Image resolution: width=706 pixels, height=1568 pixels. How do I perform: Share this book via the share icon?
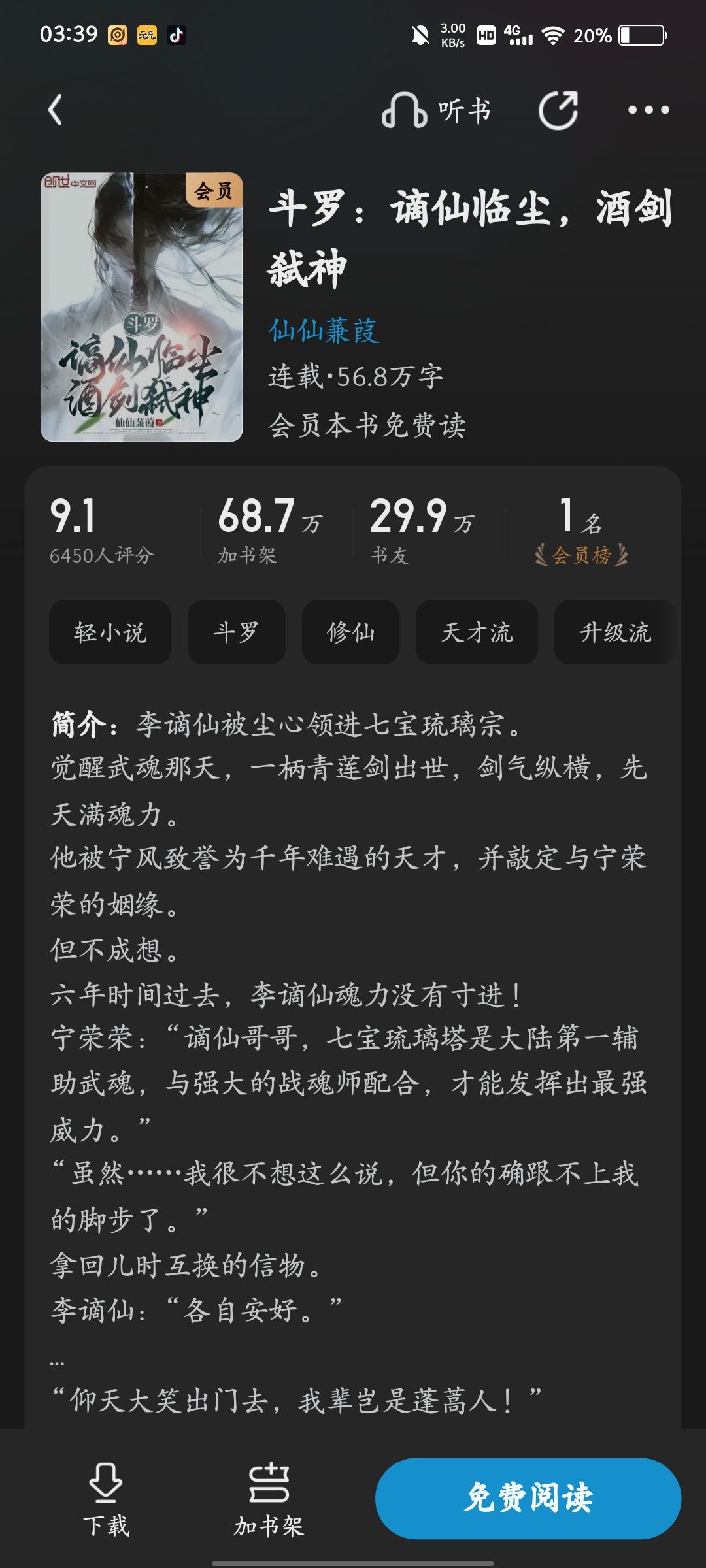pyautogui.click(x=558, y=110)
